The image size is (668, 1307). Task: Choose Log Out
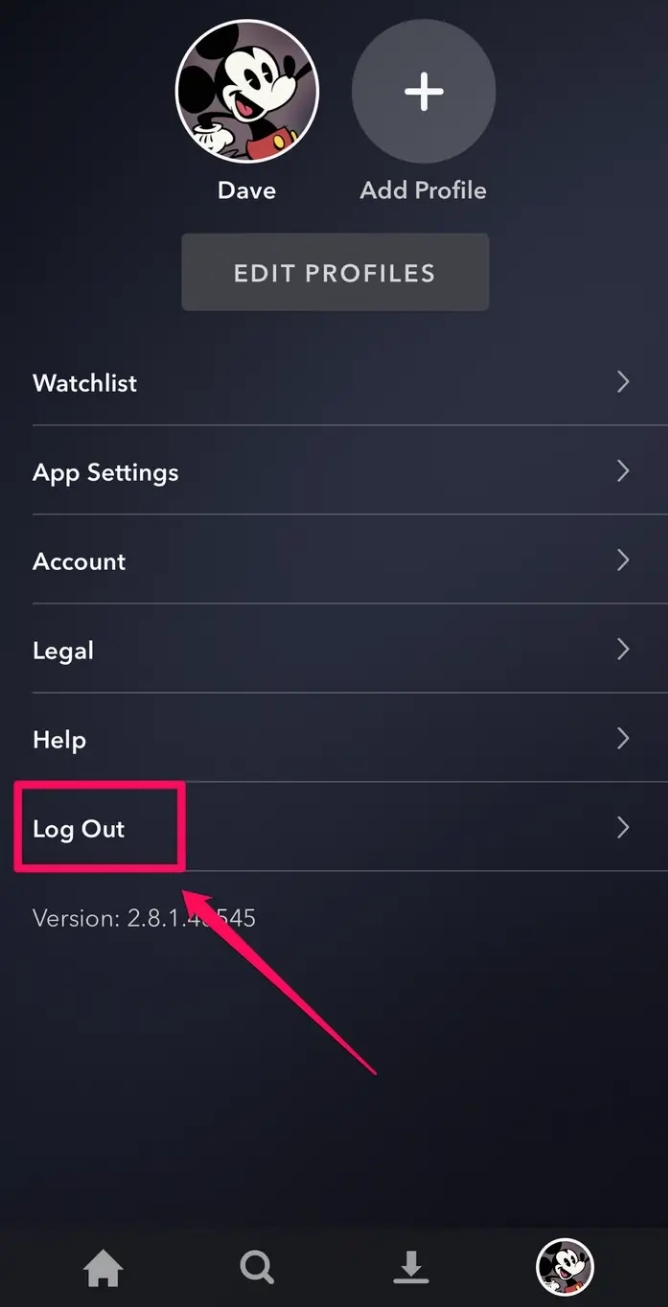pos(334,827)
